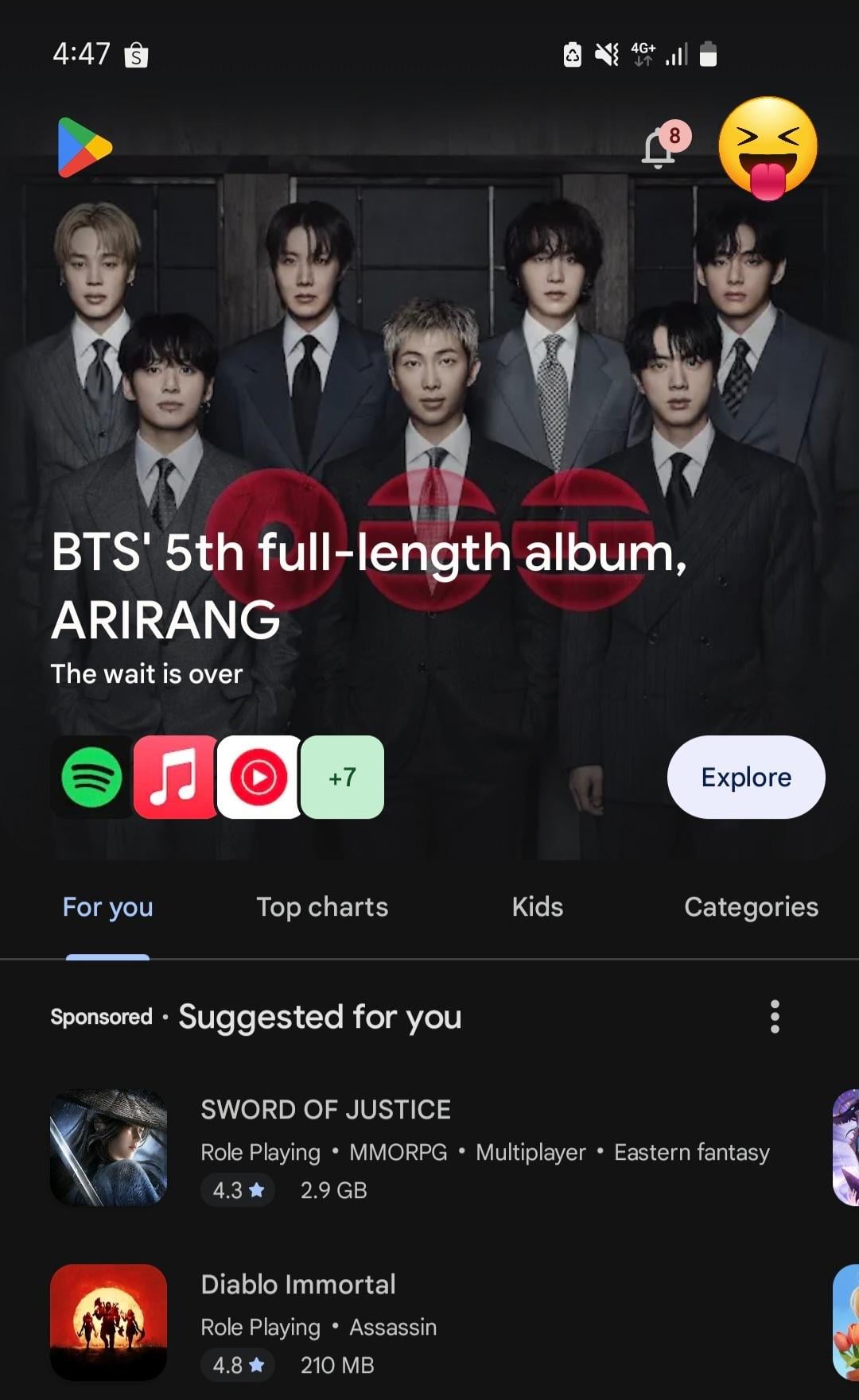
Task: Switch to the Categories tab
Action: [751, 907]
